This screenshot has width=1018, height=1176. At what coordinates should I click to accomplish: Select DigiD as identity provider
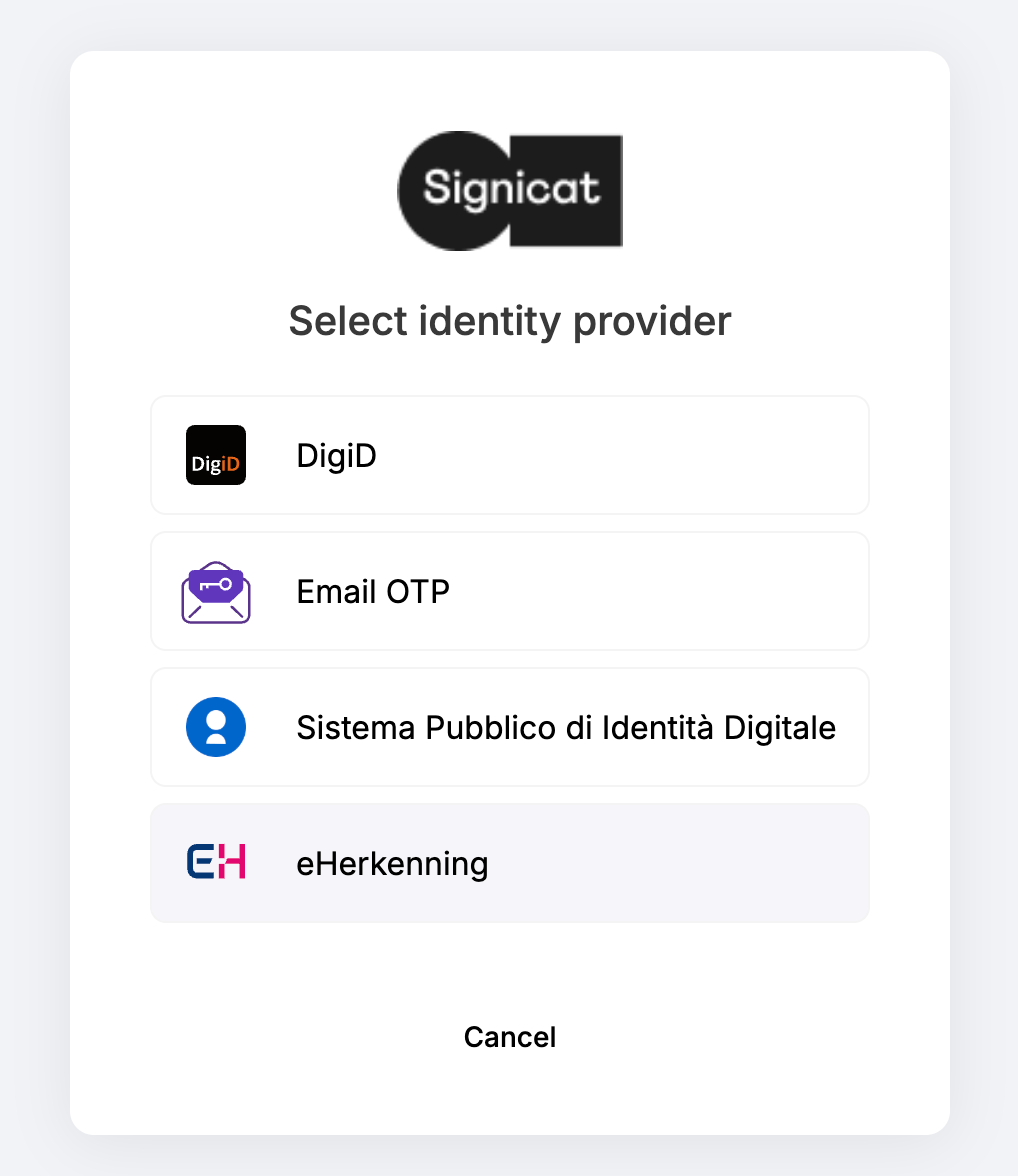point(509,456)
